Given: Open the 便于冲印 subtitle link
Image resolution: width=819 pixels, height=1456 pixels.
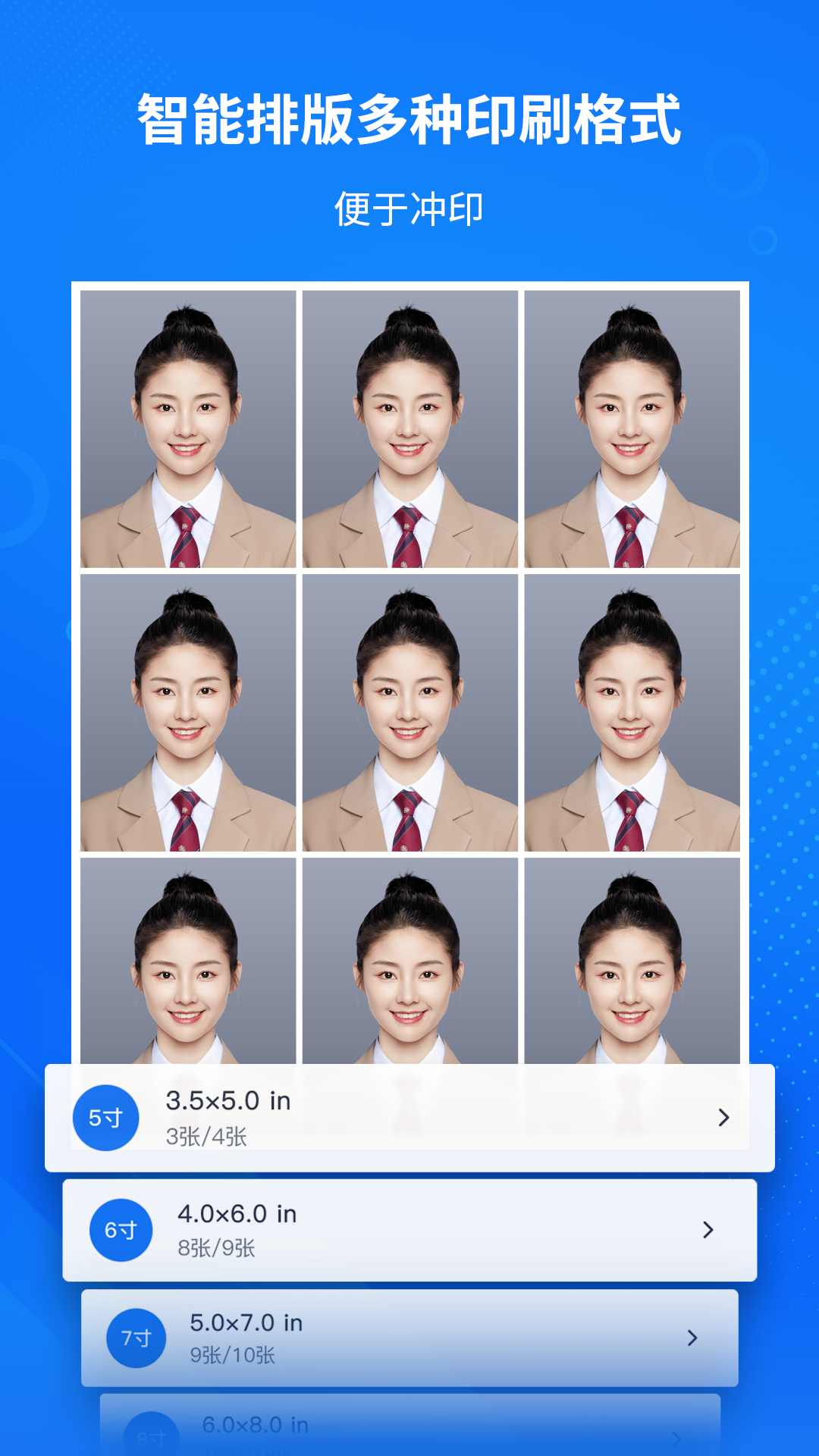Looking at the screenshot, I should pos(409,207).
